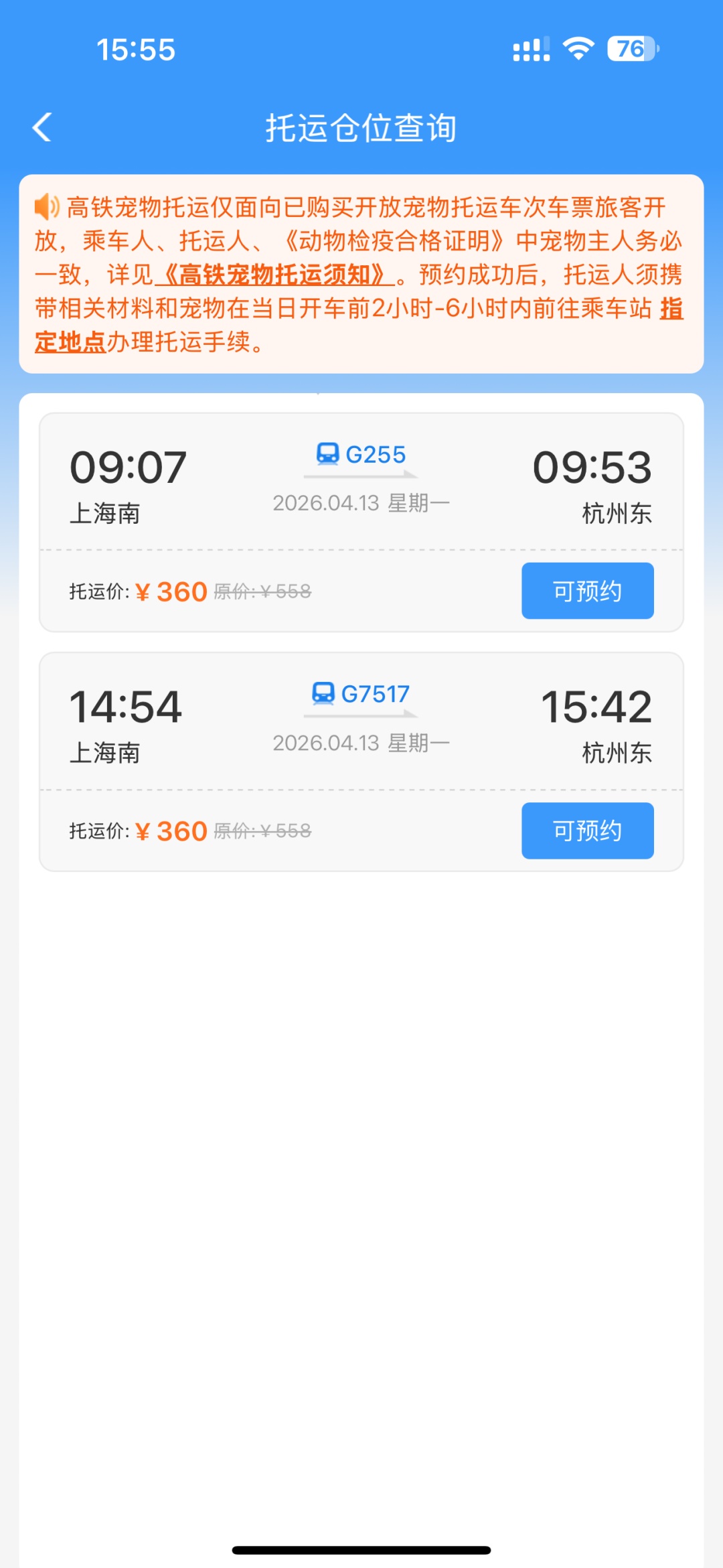Tap 可预约 for train G255
The image size is (723, 1568).
(x=587, y=591)
